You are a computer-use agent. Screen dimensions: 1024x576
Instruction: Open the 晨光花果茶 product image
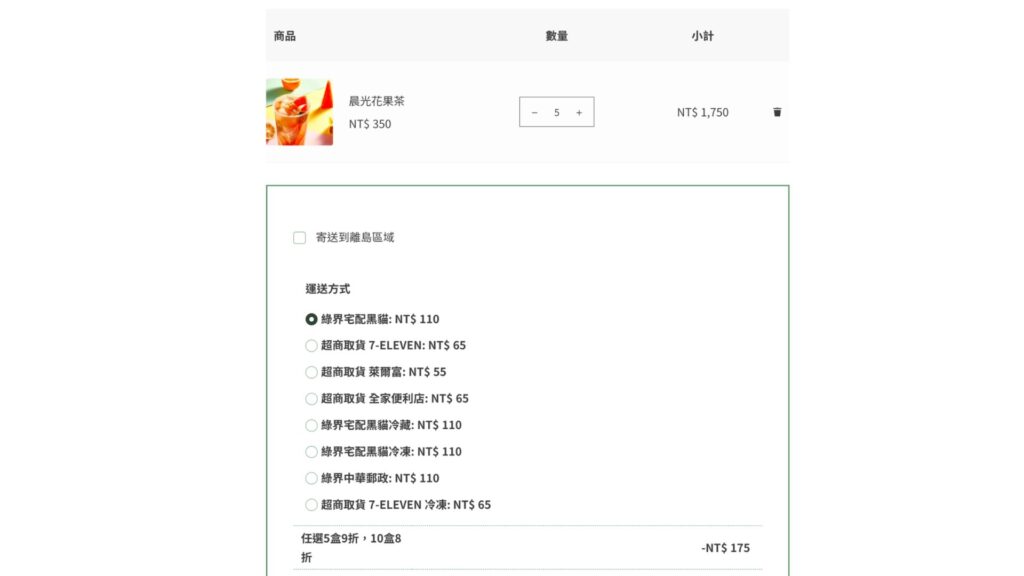click(x=299, y=112)
